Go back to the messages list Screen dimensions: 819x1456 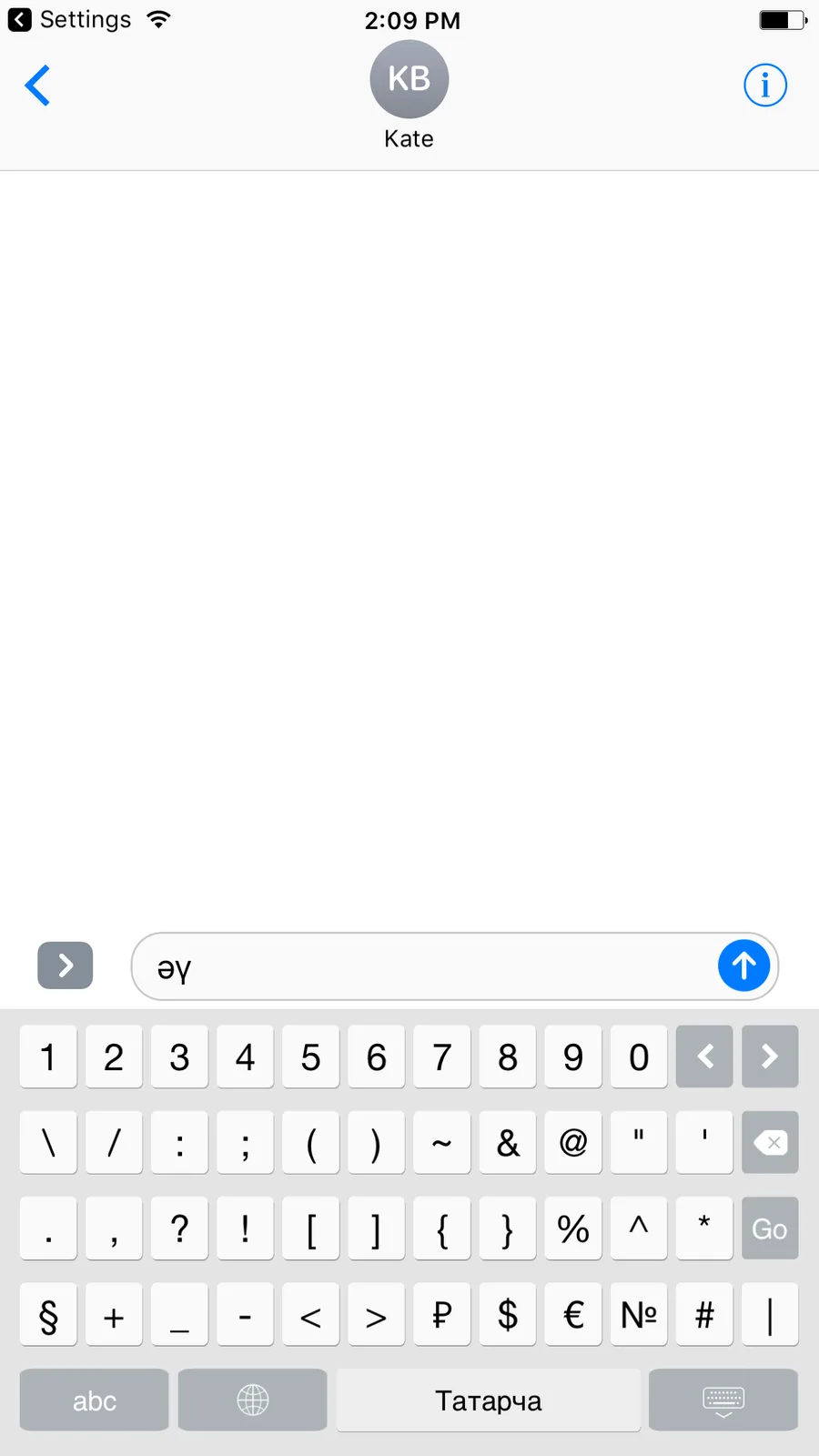37,86
